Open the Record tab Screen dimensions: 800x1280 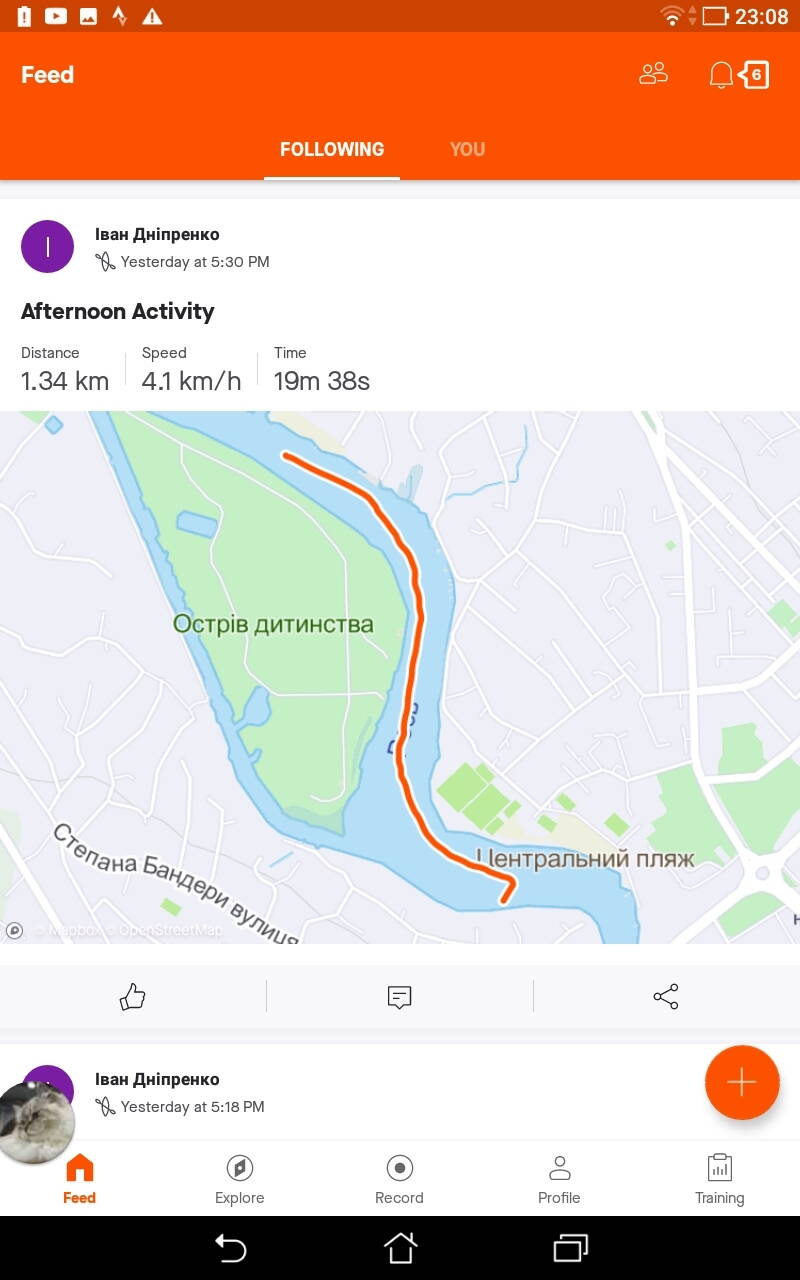coord(399,1179)
